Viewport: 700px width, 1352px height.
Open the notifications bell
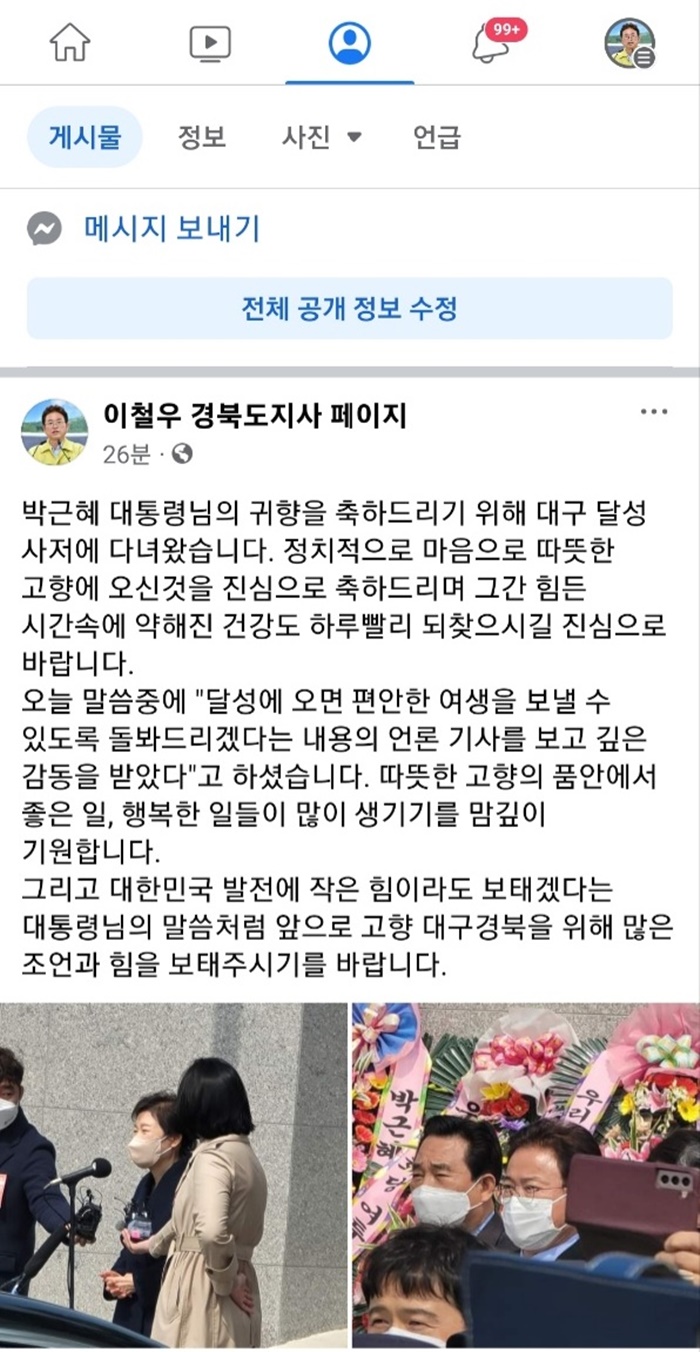(x=492, y=43)
